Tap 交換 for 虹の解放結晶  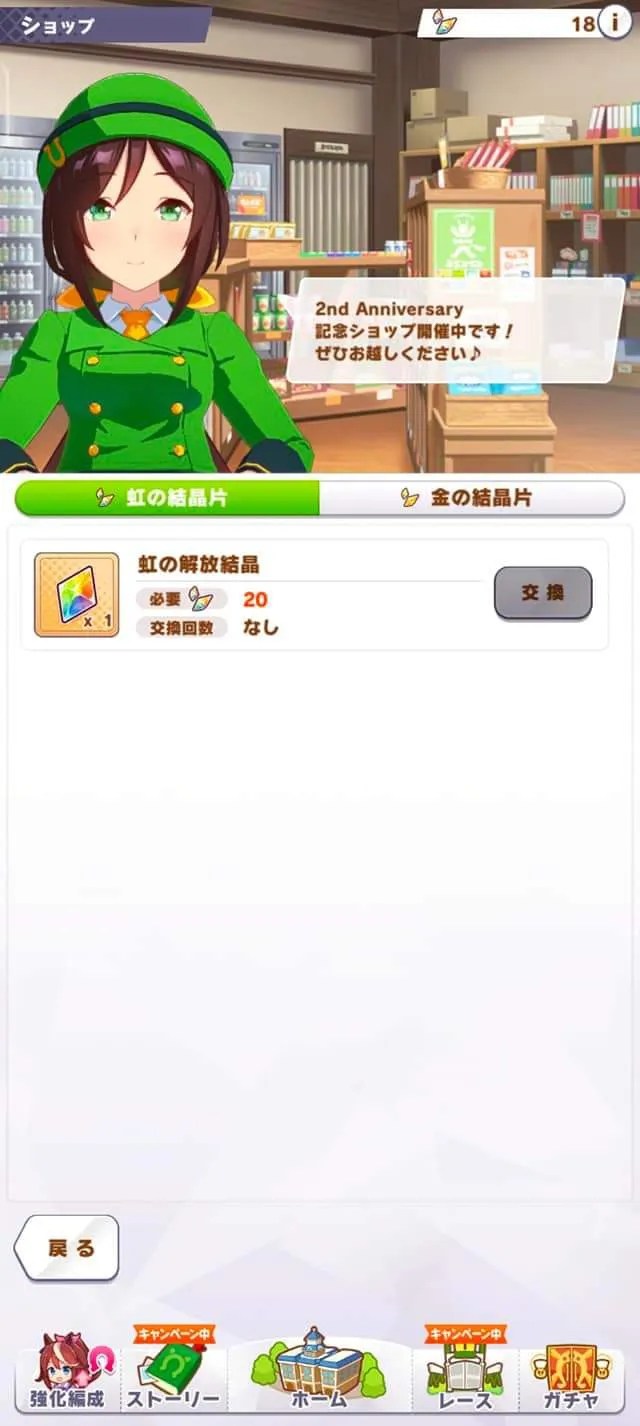point(543,593)
